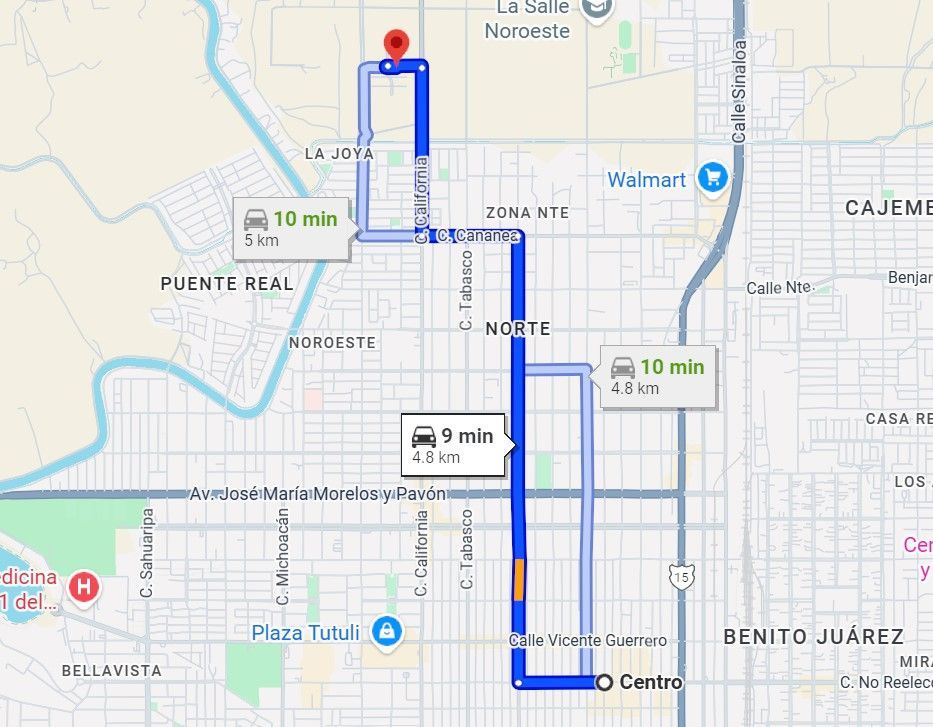Open the Plaza Tutuli shopping marker
The width and height of the screenshot is (933, 727).
tap(387, 633)
